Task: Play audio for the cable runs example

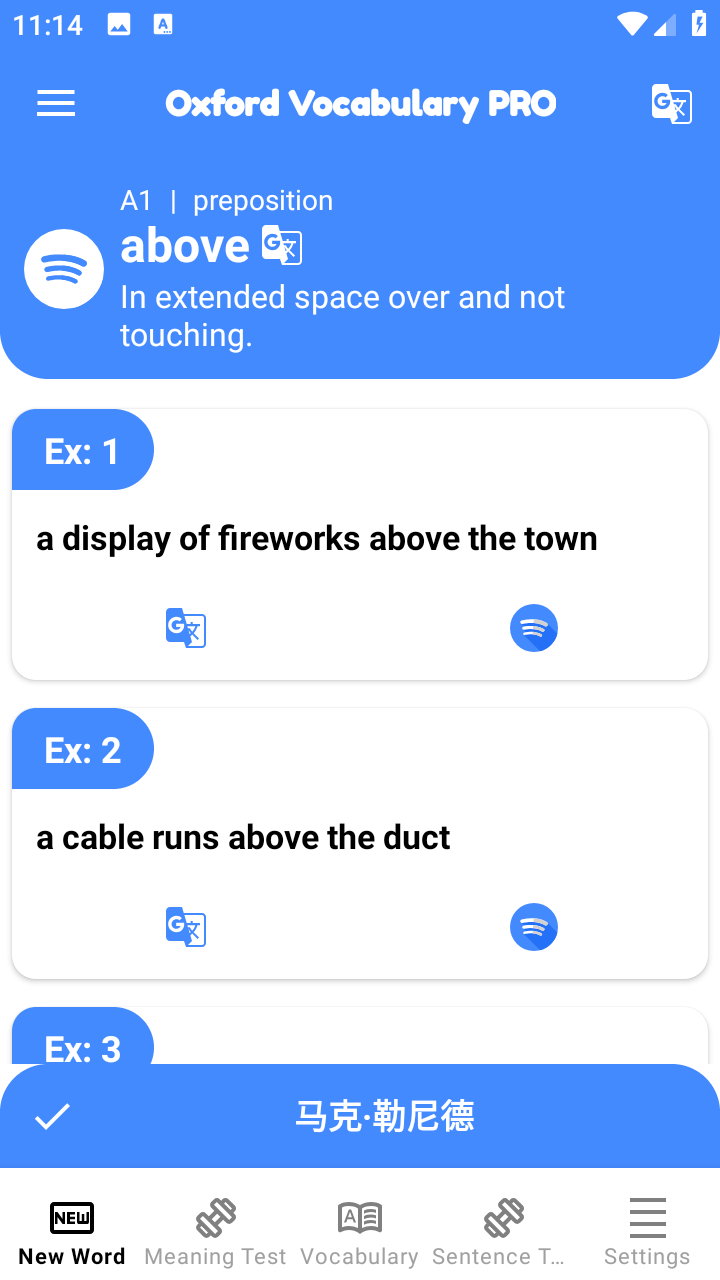Action: (534, 927)
